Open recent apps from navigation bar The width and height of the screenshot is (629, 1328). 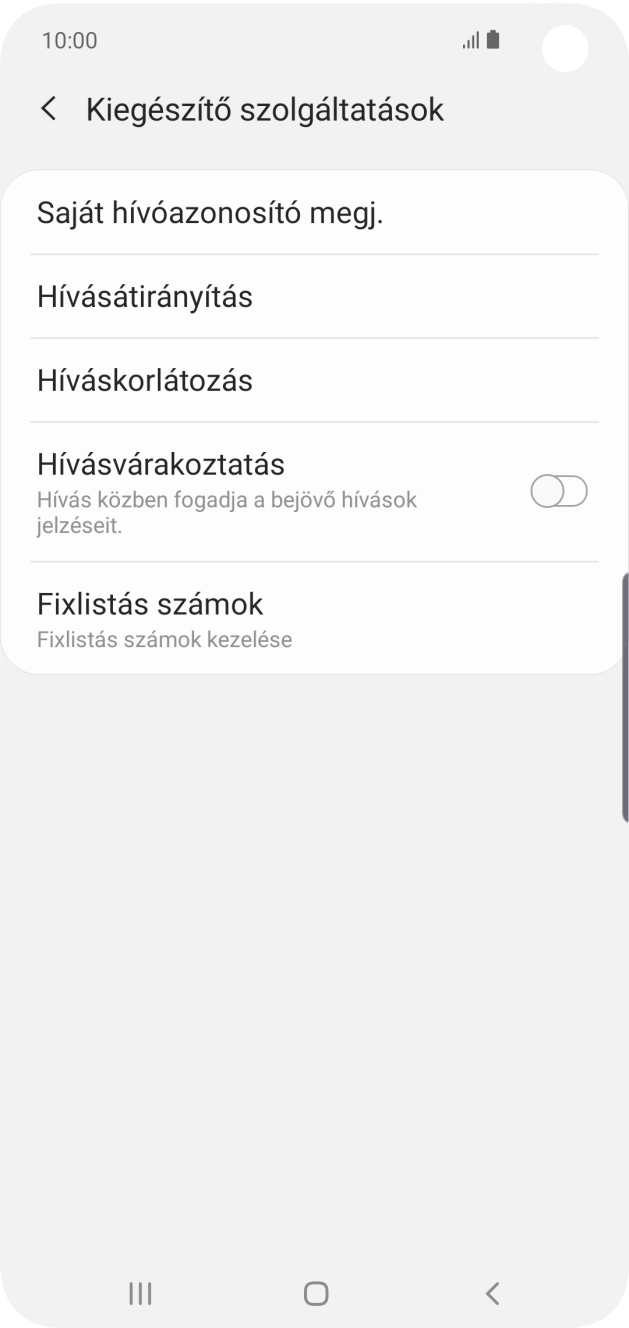[140, 1293]
